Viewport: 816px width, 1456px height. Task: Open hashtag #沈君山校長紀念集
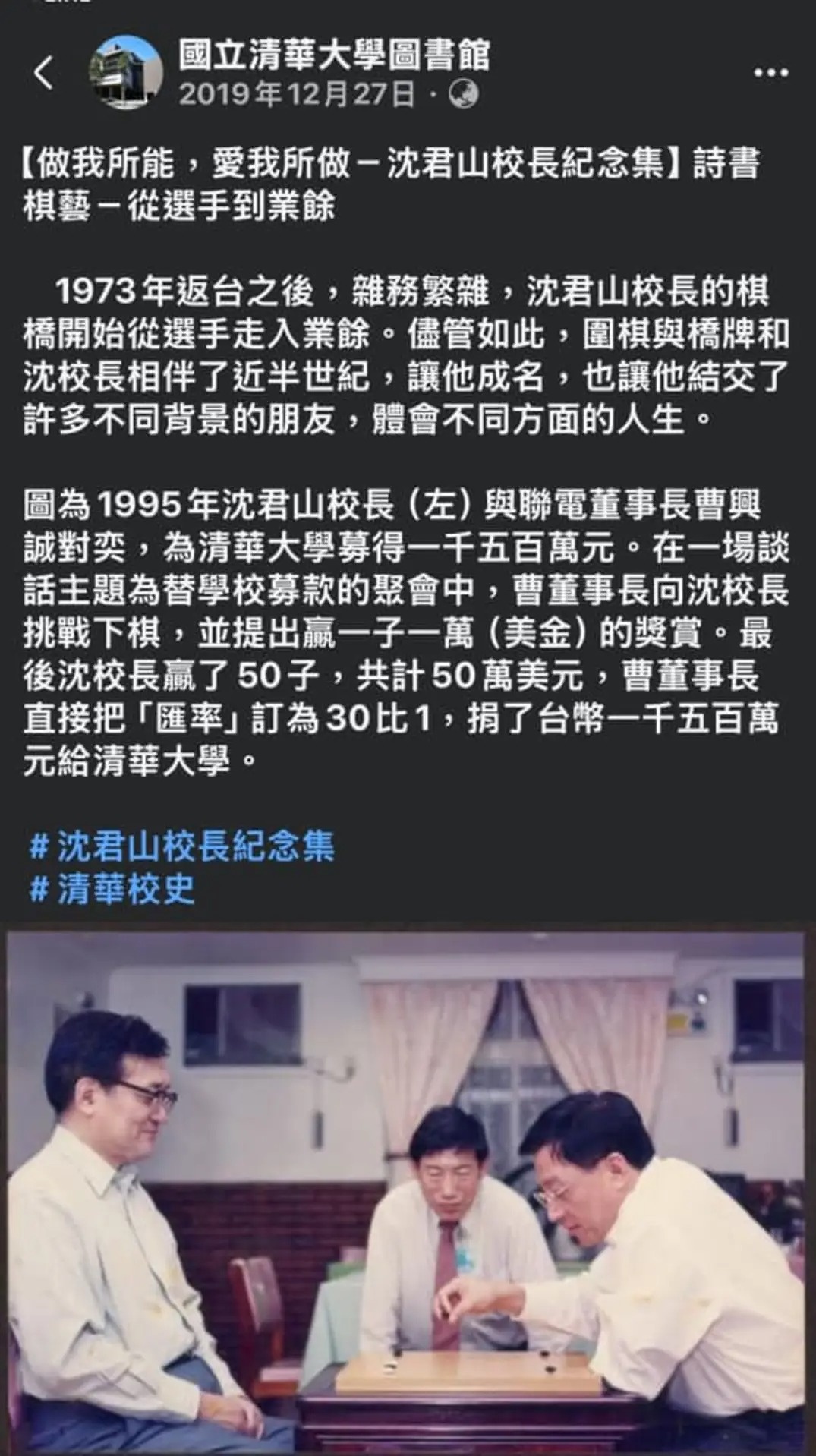coord(182,846)
